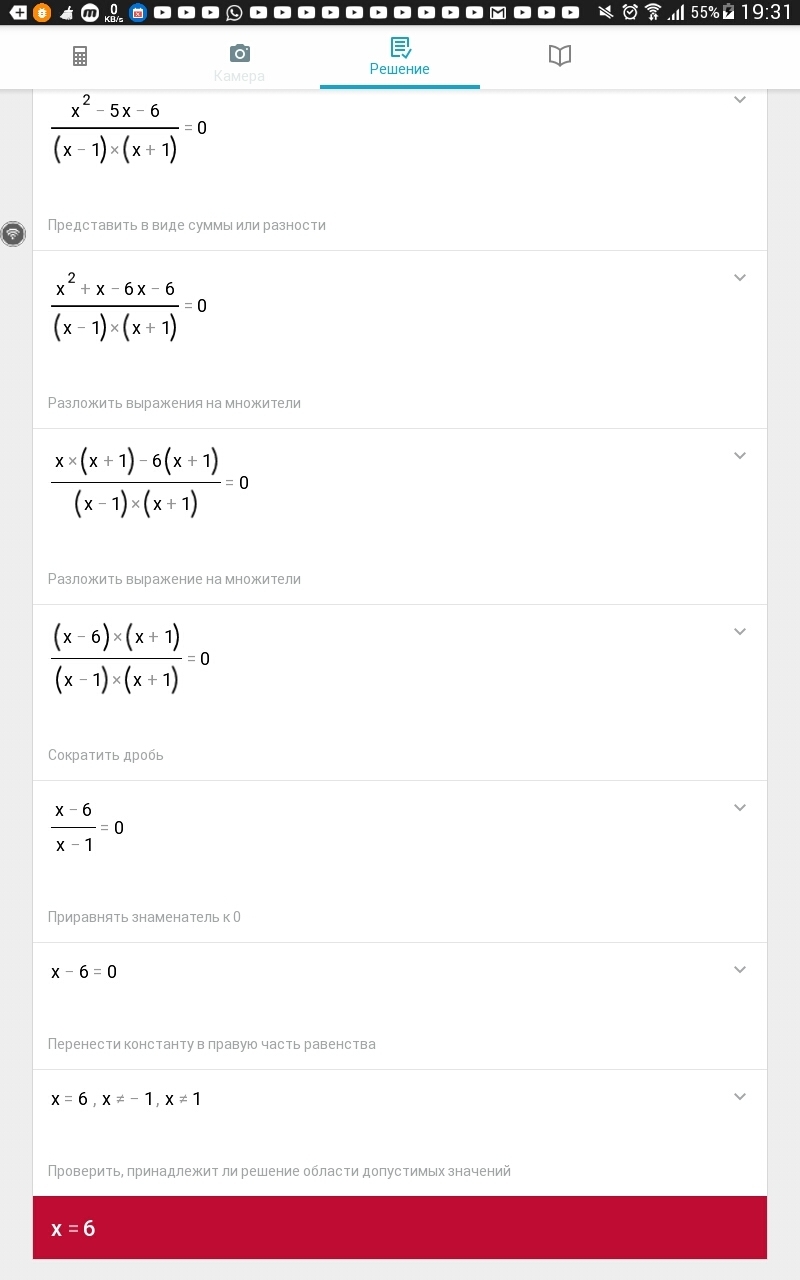Expand the step x²+x−6x−6 fraction
Image resolution: width=800 pixels, height=1280 pixels.
740,278
